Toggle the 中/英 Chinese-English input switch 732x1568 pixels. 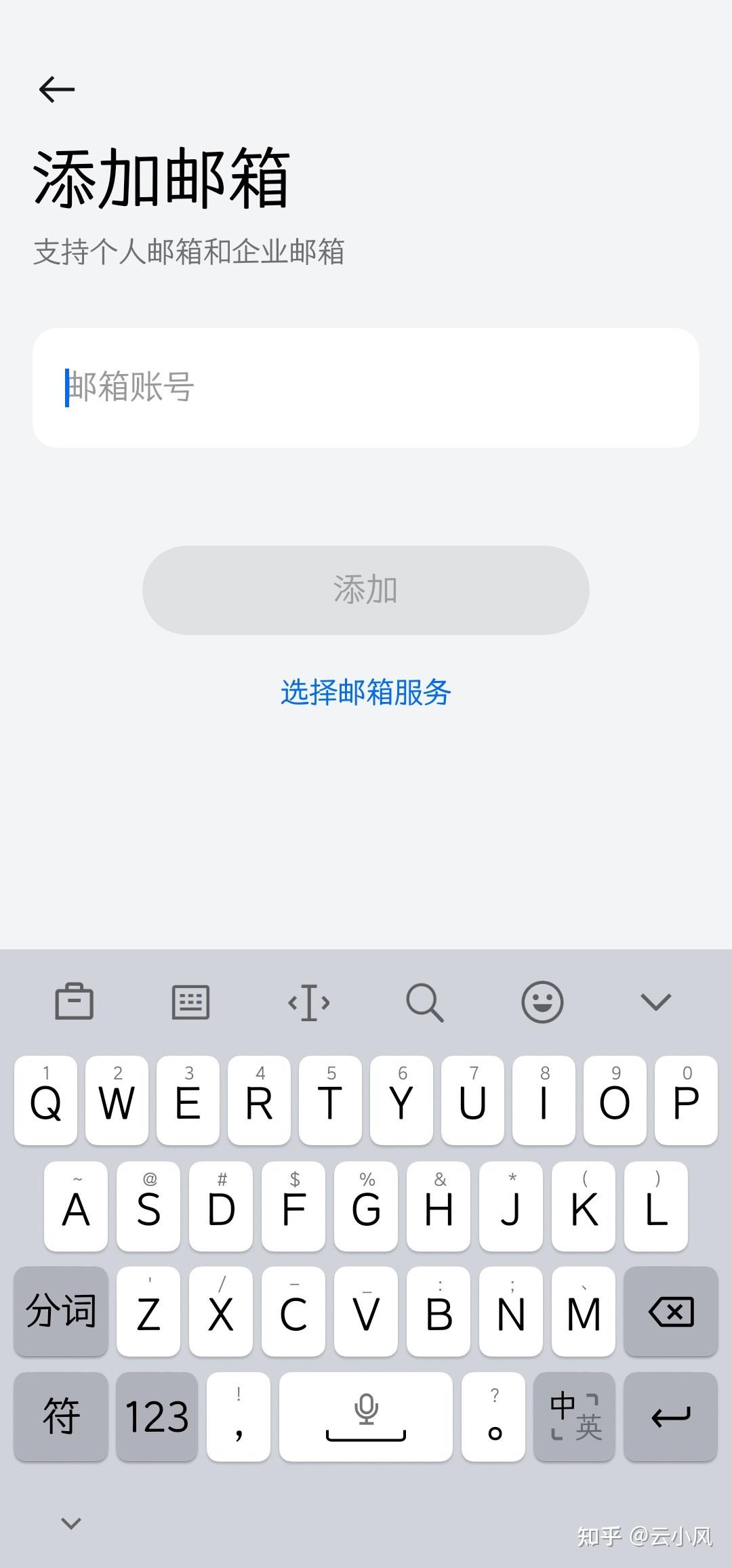coord(574,1416)
